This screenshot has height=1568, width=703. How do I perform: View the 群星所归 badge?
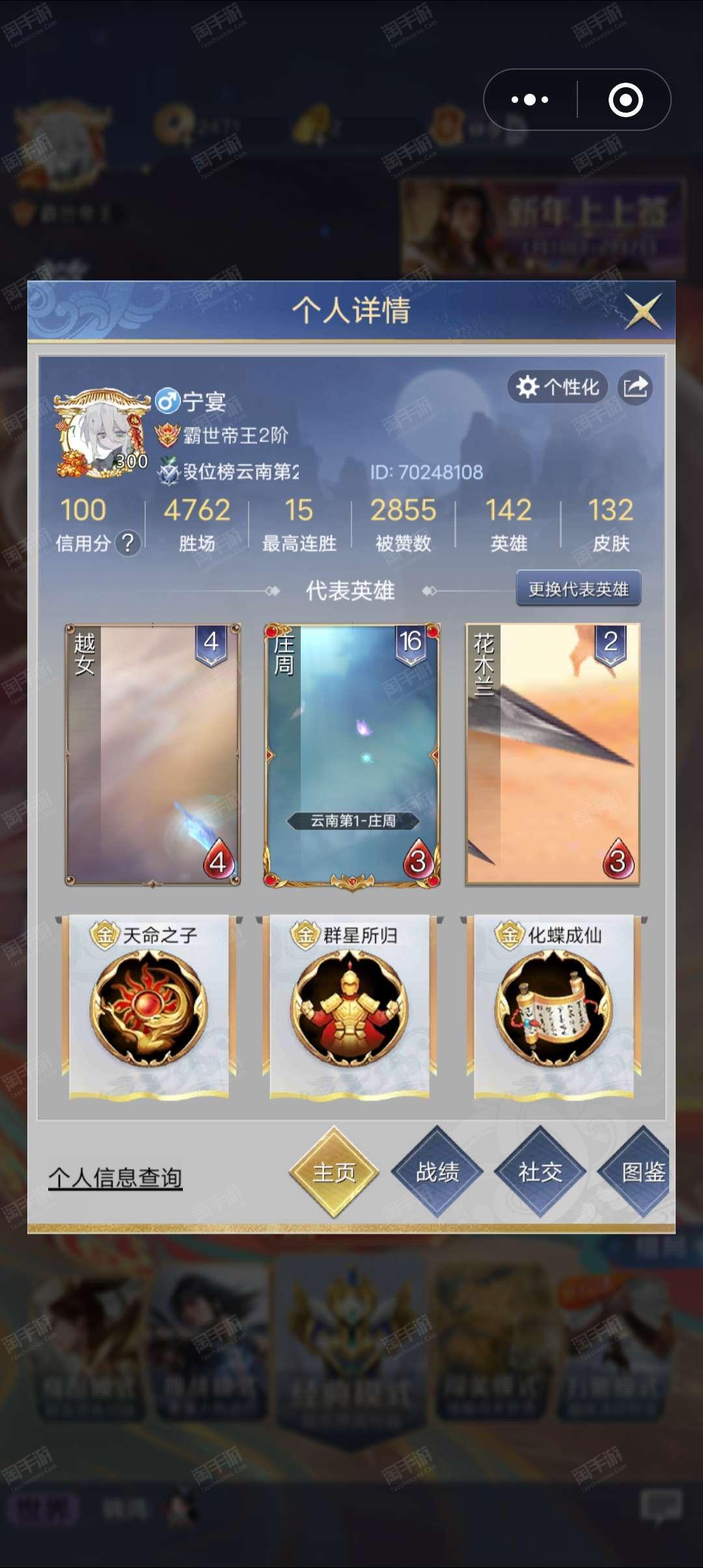coord(350,1007)
